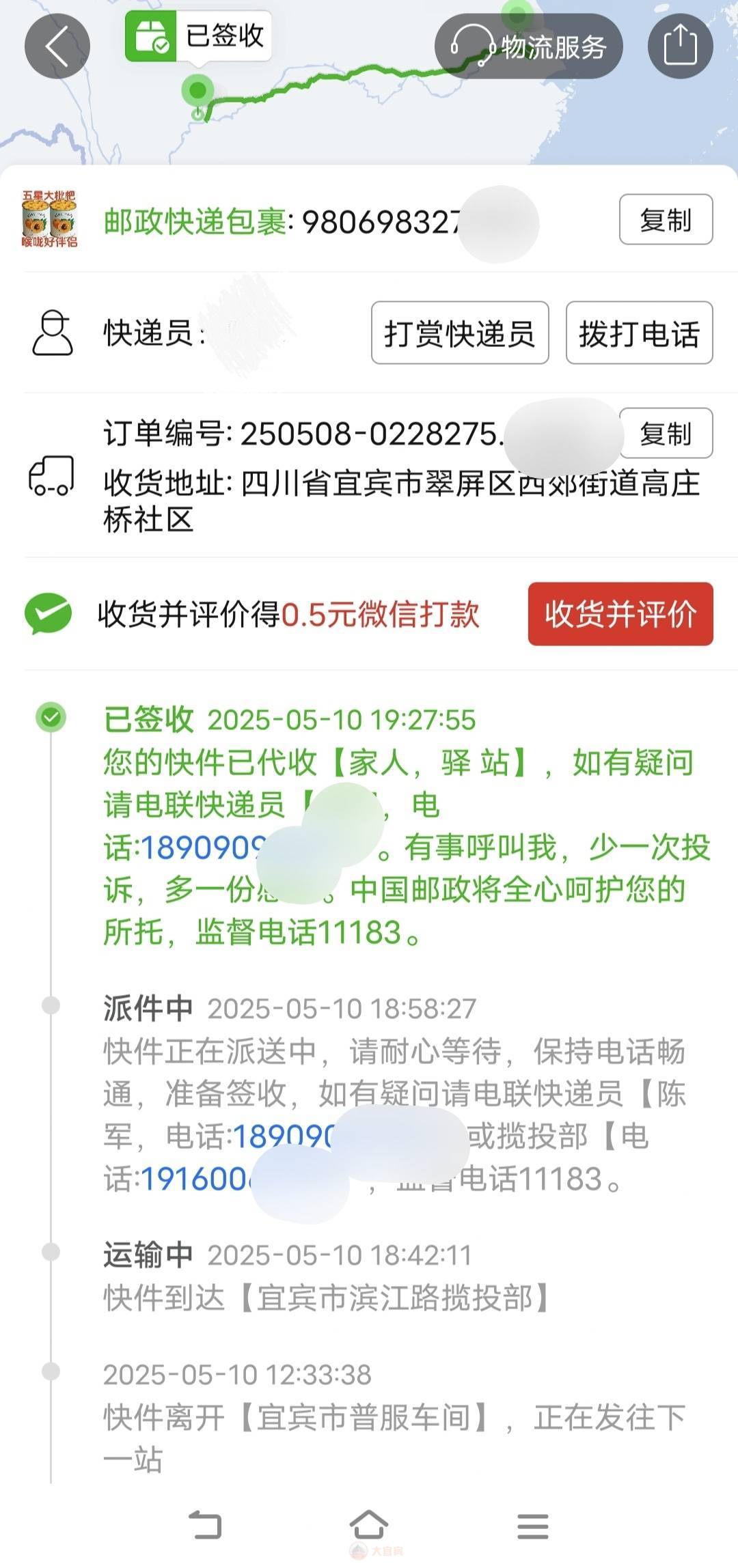The image size is (738, 1568).
Task: Copy the postal tracking number
Action: [666, 220]
